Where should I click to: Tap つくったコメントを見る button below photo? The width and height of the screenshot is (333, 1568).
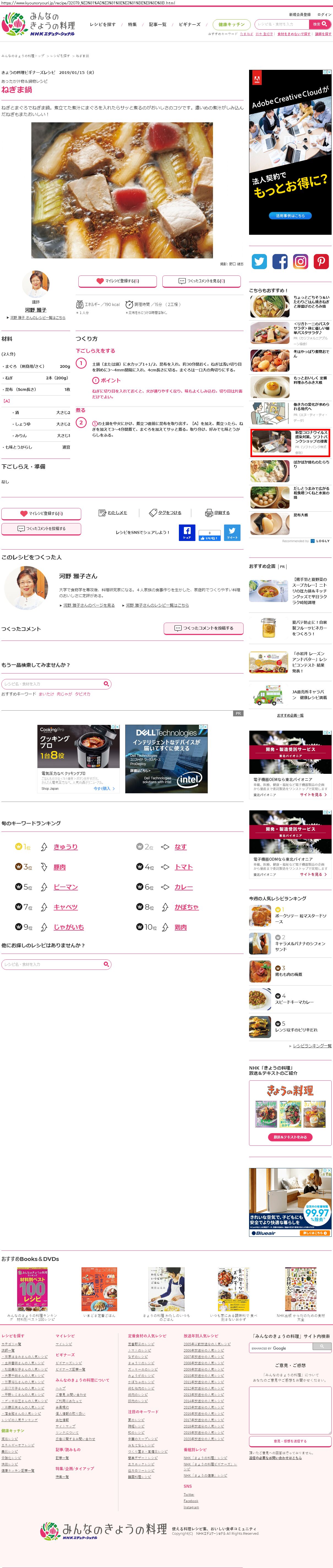click(202, 281)
